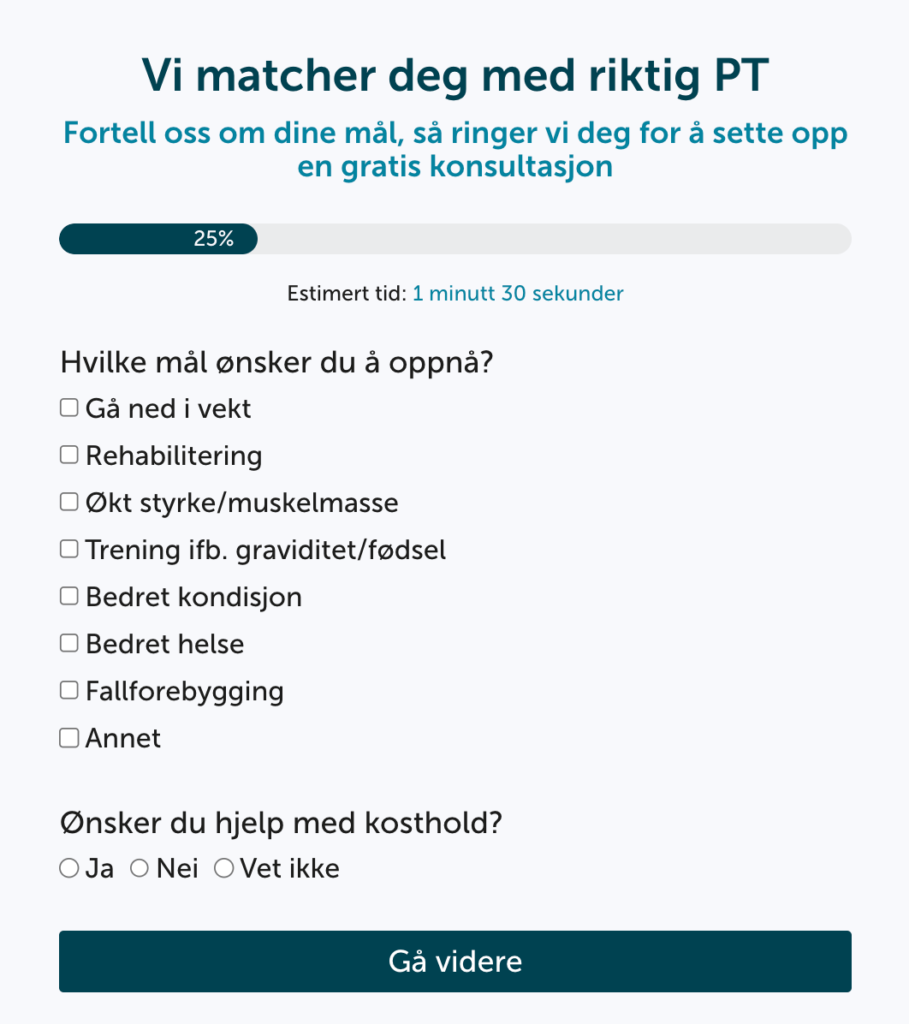Click the blue subtitle about gratis konsultasjon

coord(454,148)
